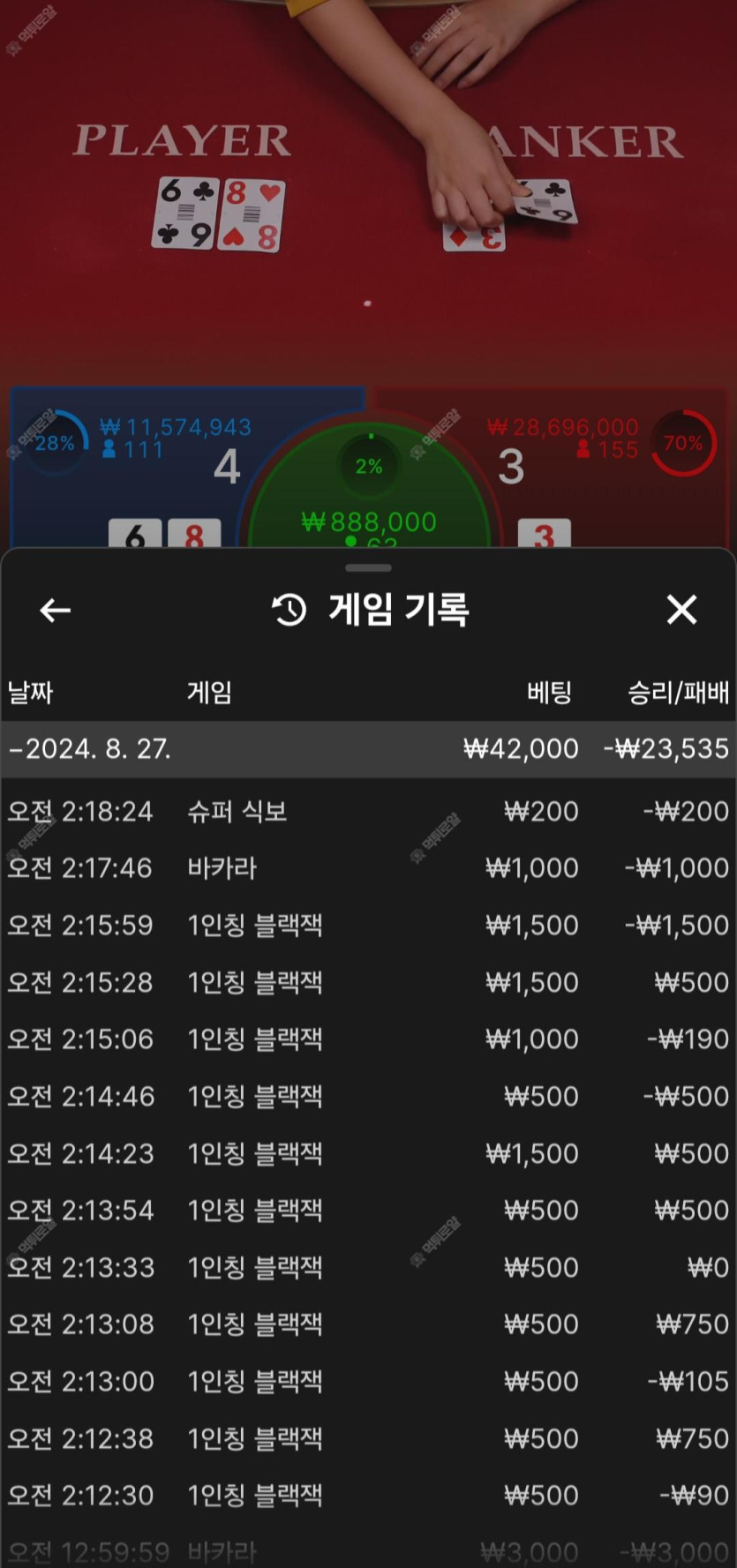Open the 2:14:46 1인칭 블랙잭 entry
This screenshot has width=737, height=1568.
pyautogui.click(x=368, y=1096)
